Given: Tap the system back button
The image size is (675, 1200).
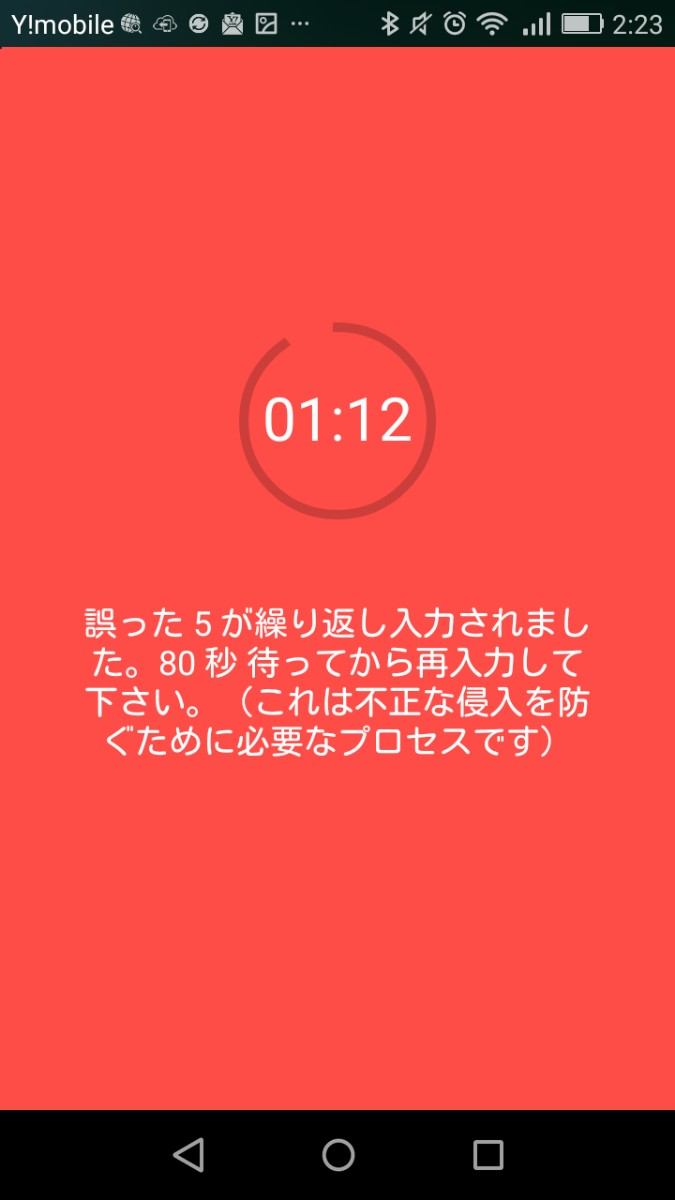Looking at the screenshot, I should point(188,1155).
